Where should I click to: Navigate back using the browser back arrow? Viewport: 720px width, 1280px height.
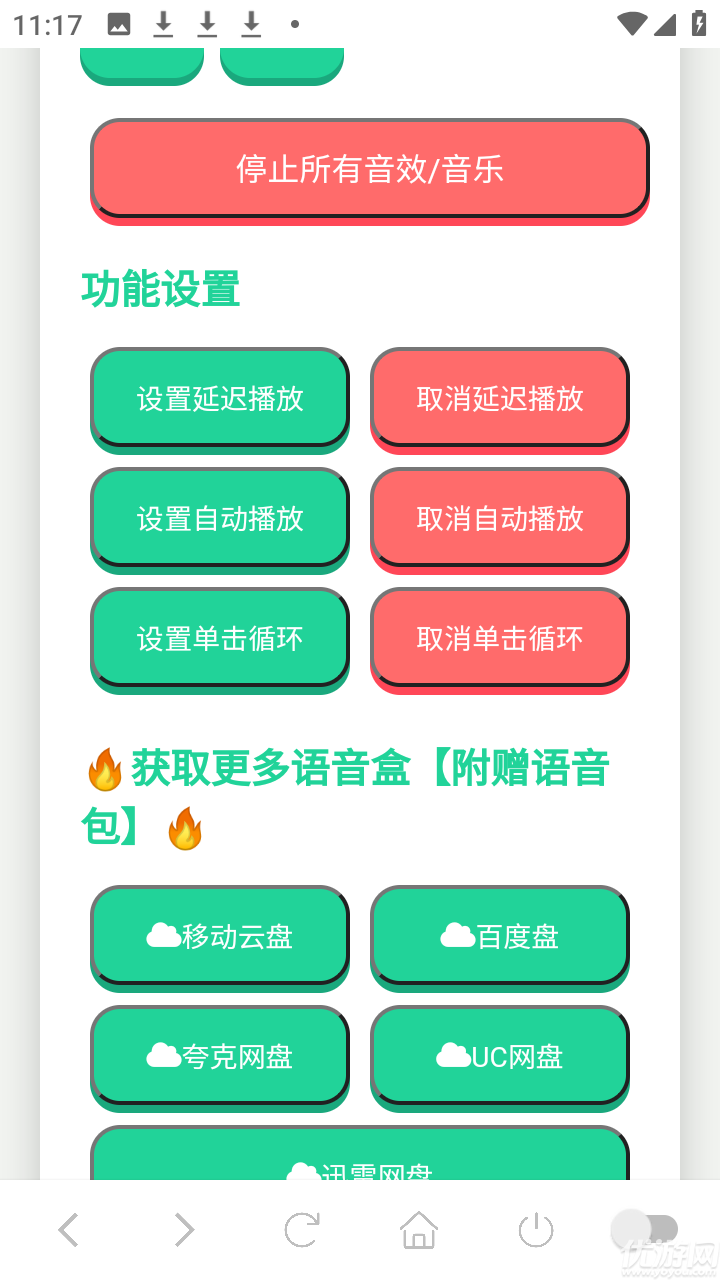tap(68, 1230)
